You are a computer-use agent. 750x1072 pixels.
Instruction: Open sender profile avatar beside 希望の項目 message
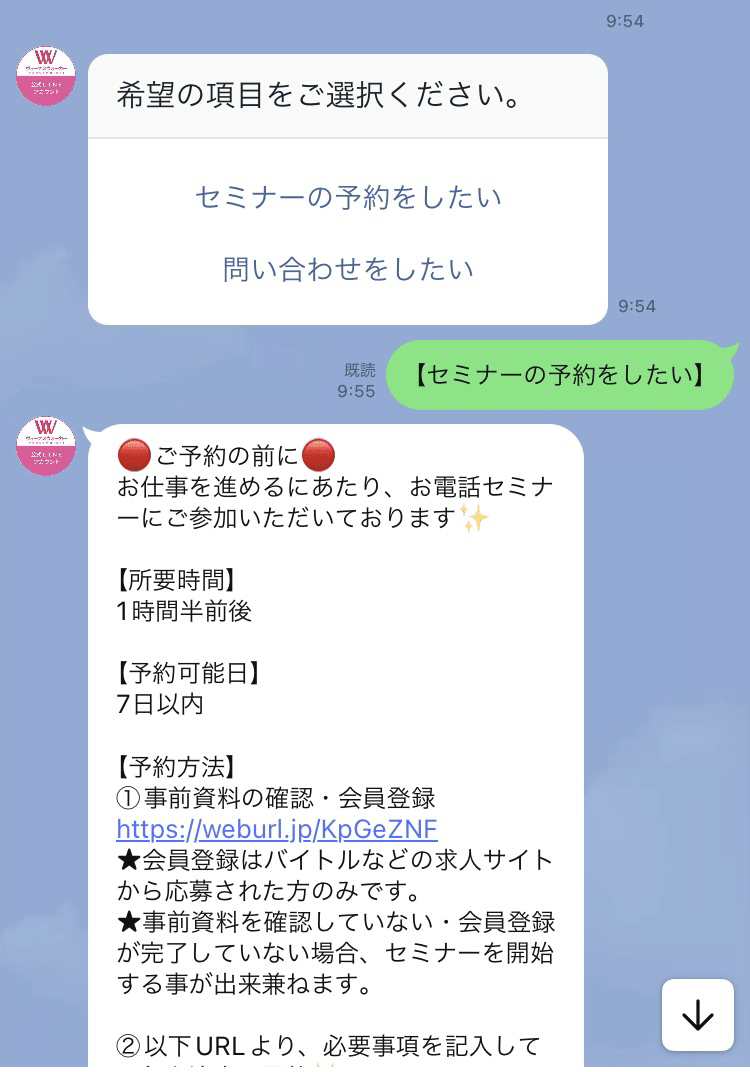(x=46, y=76)
